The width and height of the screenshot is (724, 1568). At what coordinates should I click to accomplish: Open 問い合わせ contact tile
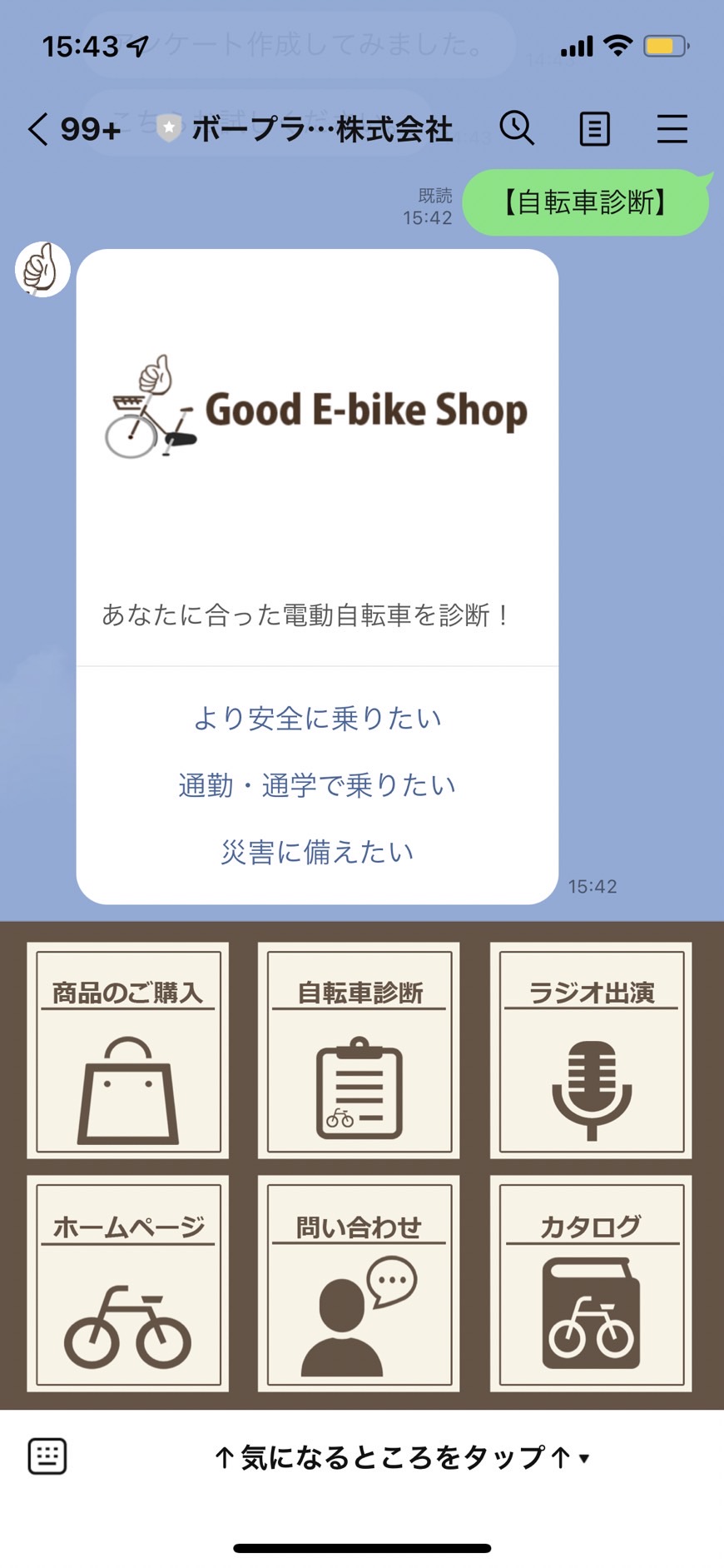tap(359, 1283)
